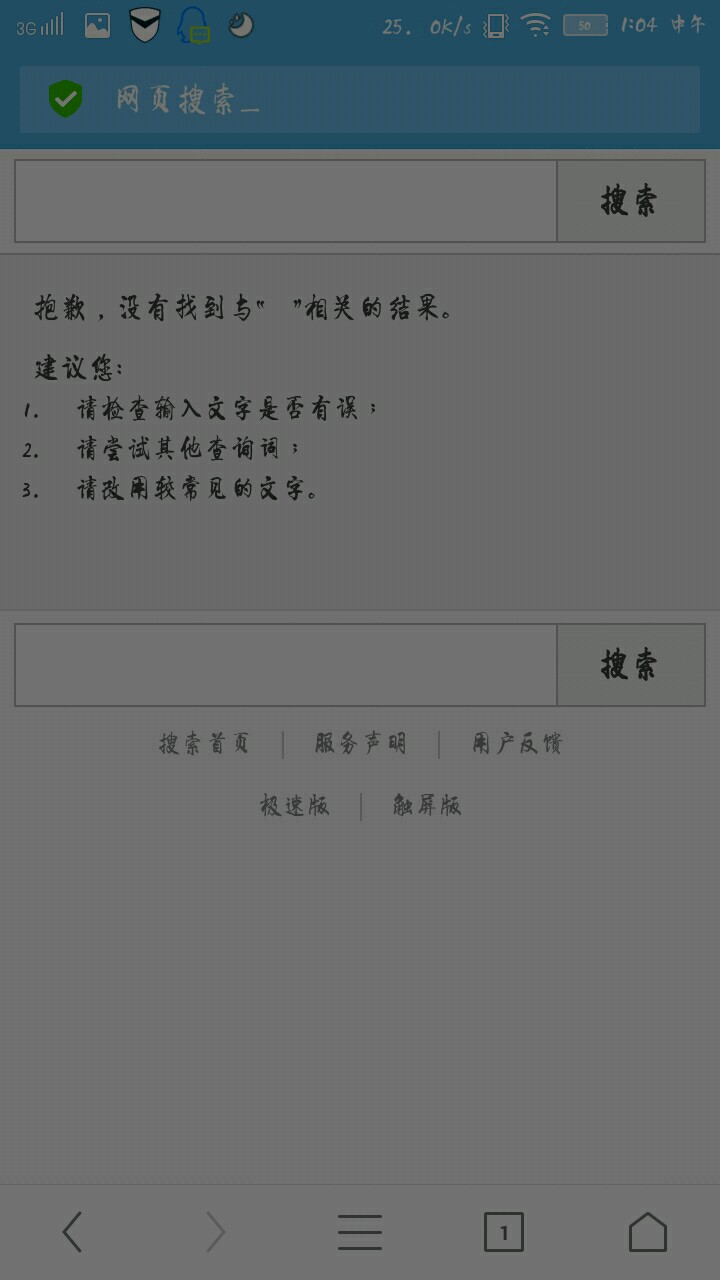Focus the top search input box
The width and height of the screenshot is (720, 1280).
point(285,201)
